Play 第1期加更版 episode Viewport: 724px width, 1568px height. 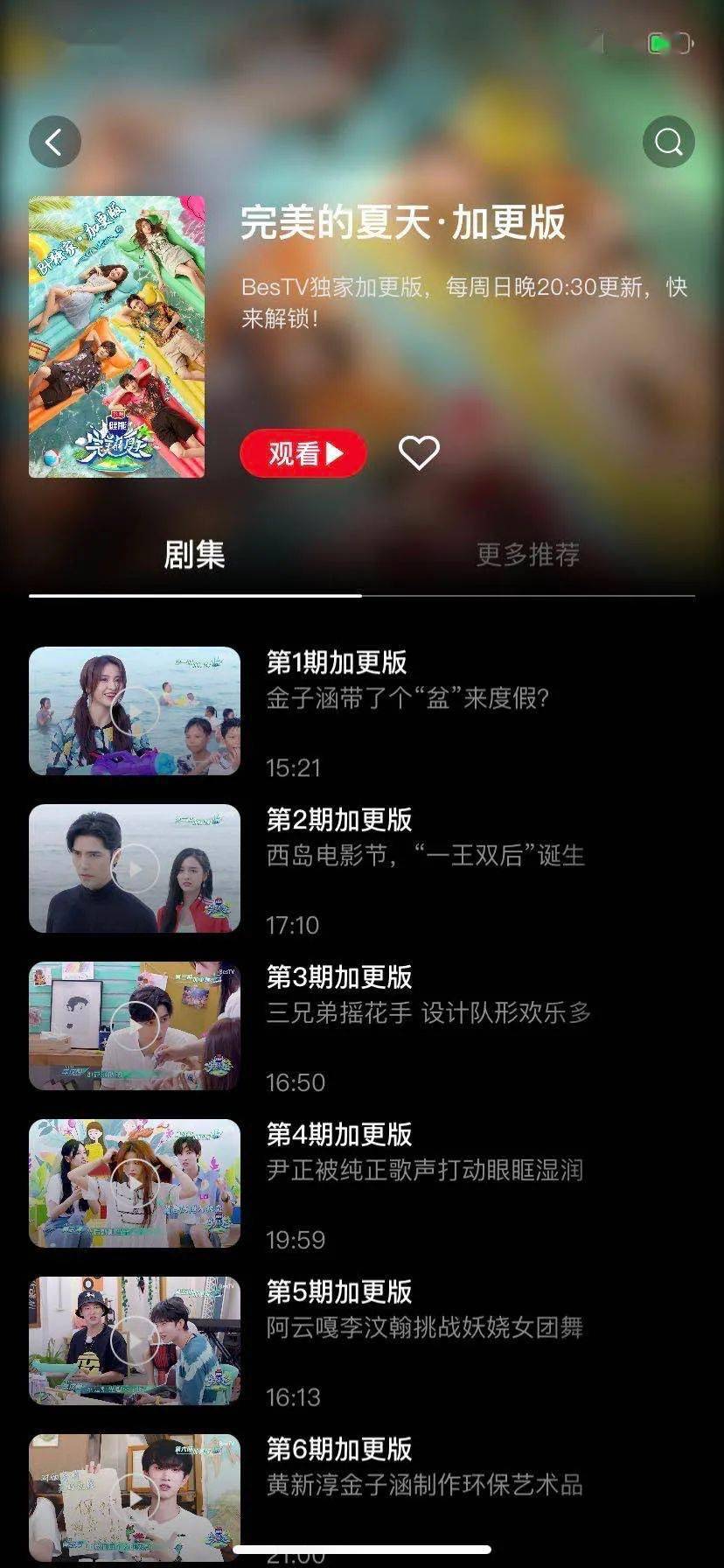135,710
